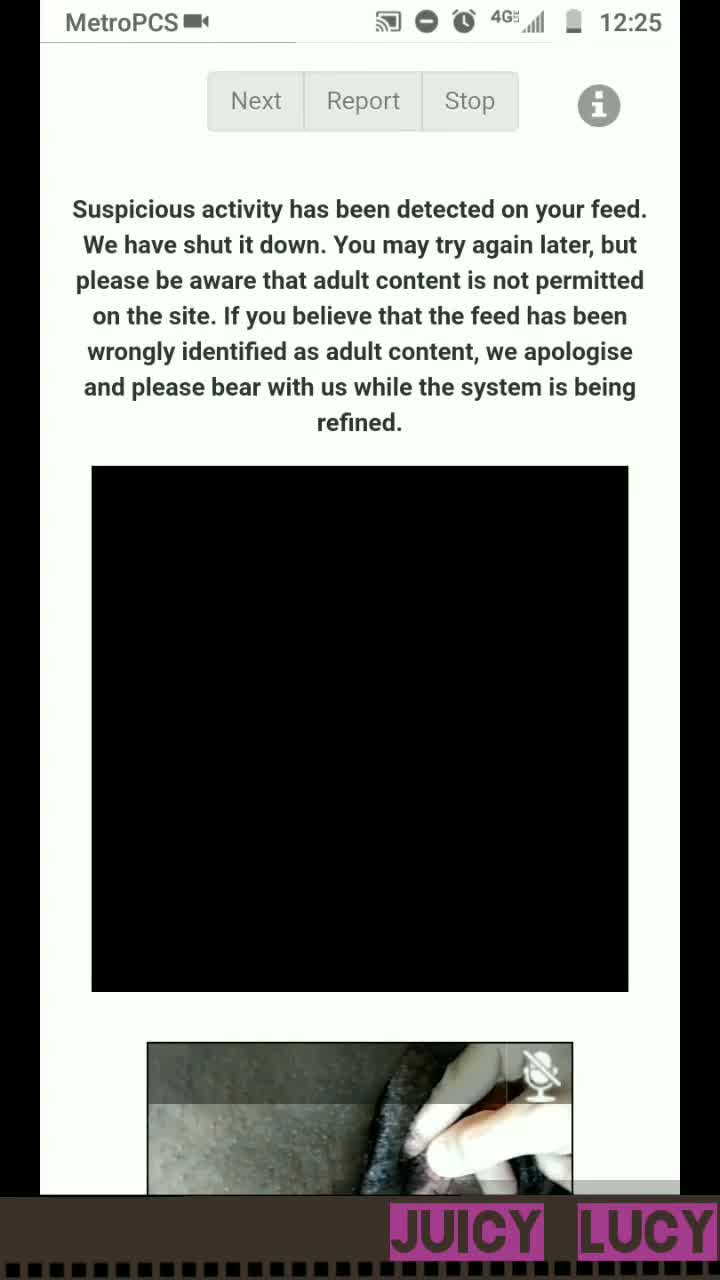Report the current feed
This screenshot has width=720, height=1280.
(363, 101)
